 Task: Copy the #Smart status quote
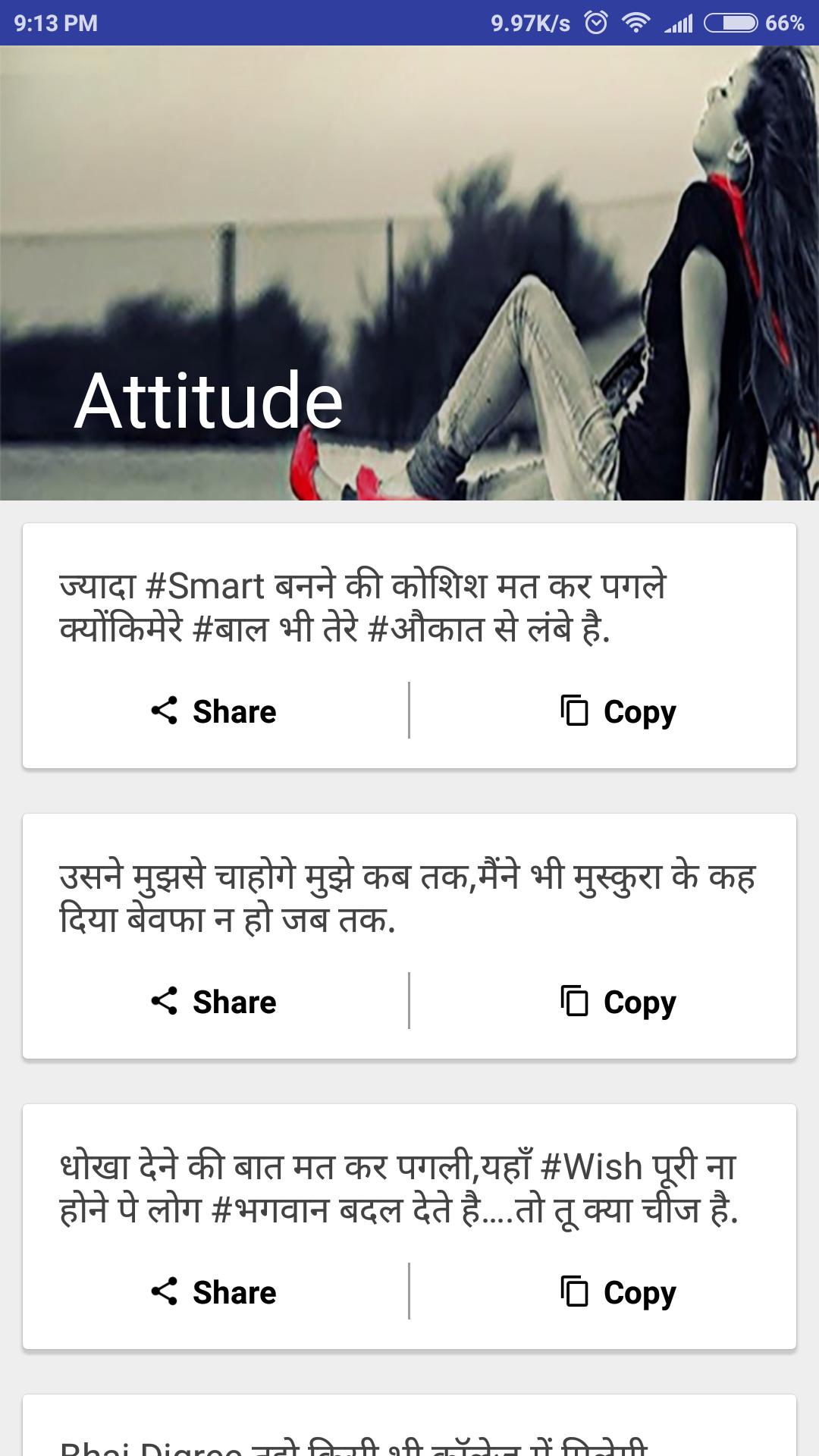(x=618, y=711)
